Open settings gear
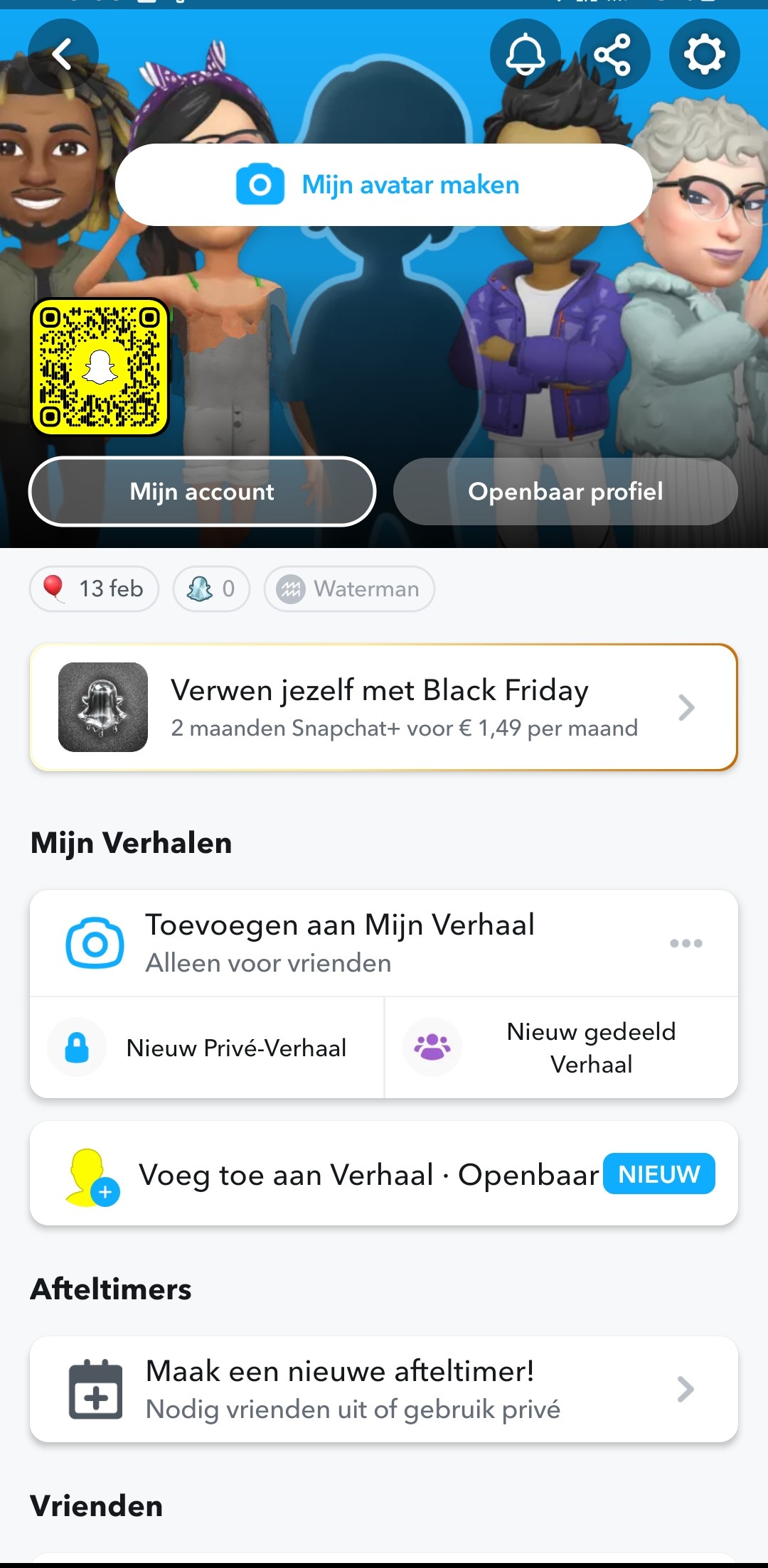The image size is (768, 1568). 704,54
